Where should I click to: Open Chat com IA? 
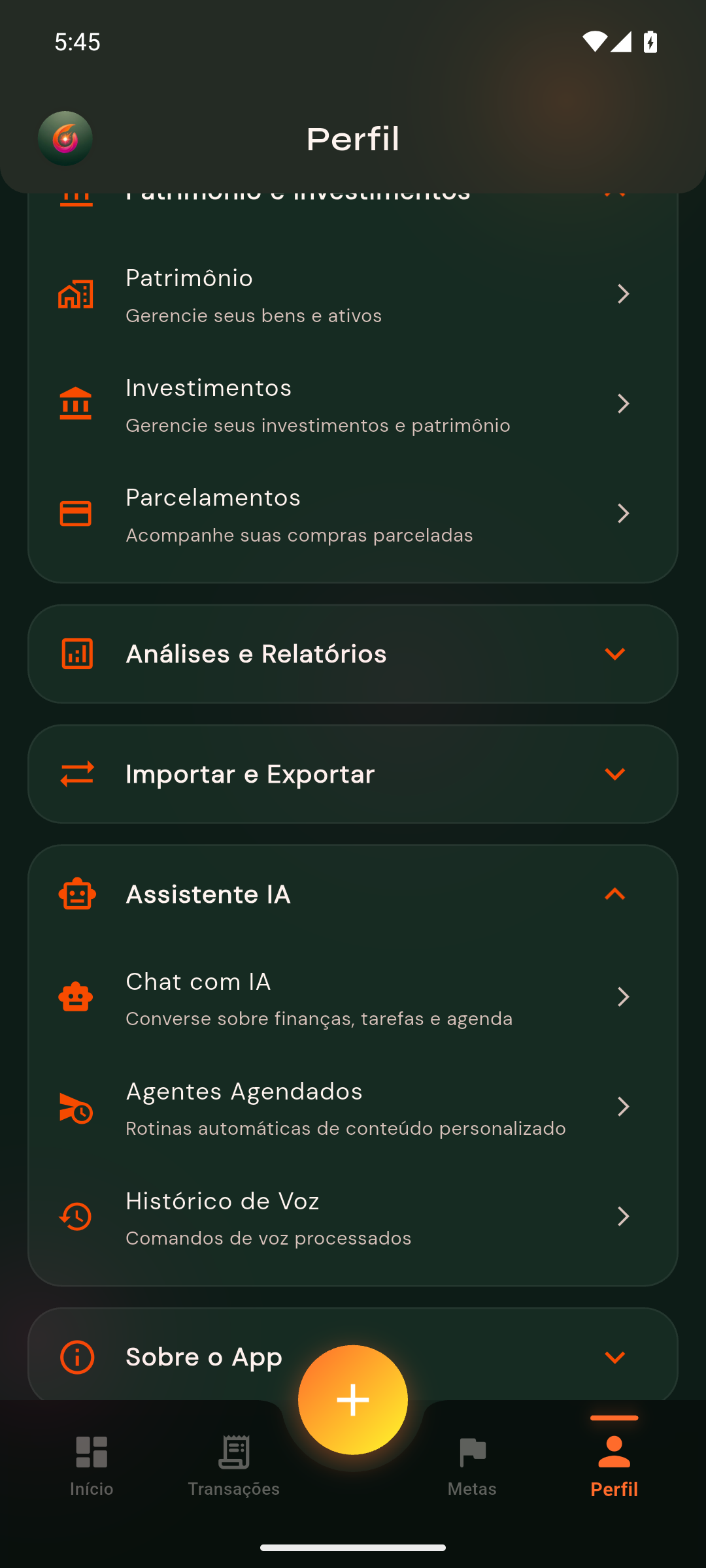[353, 997]
